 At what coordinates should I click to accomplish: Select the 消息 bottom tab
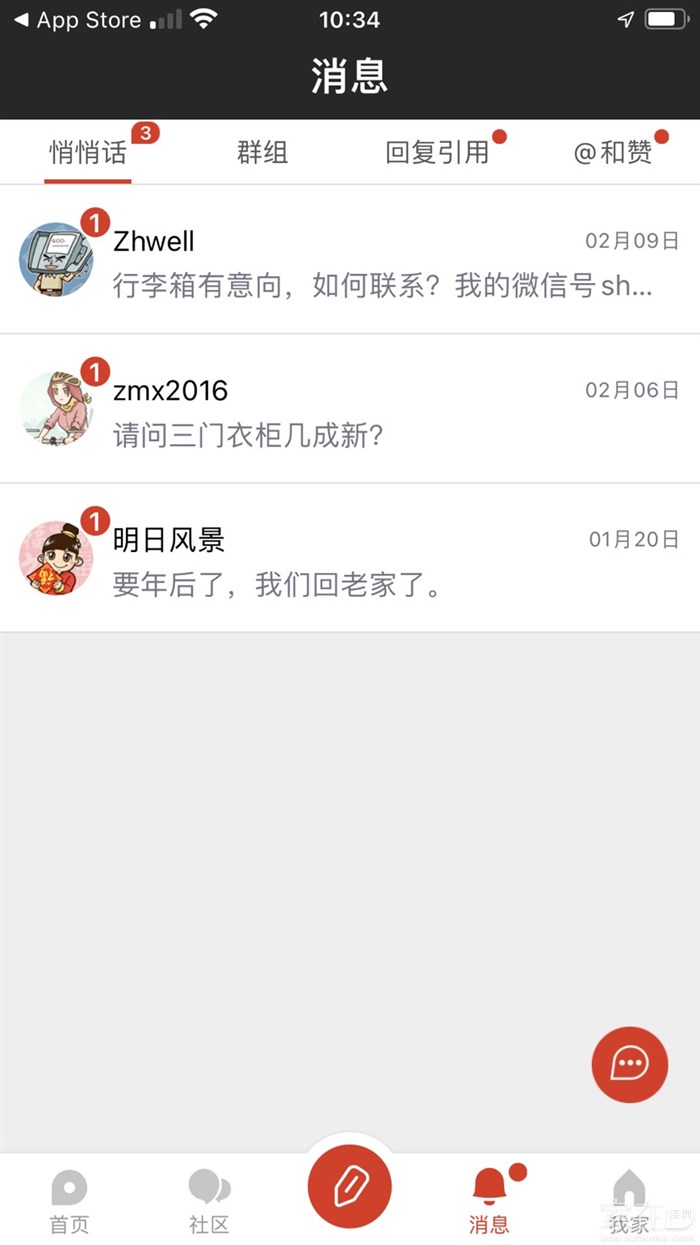pos(489,1201)
